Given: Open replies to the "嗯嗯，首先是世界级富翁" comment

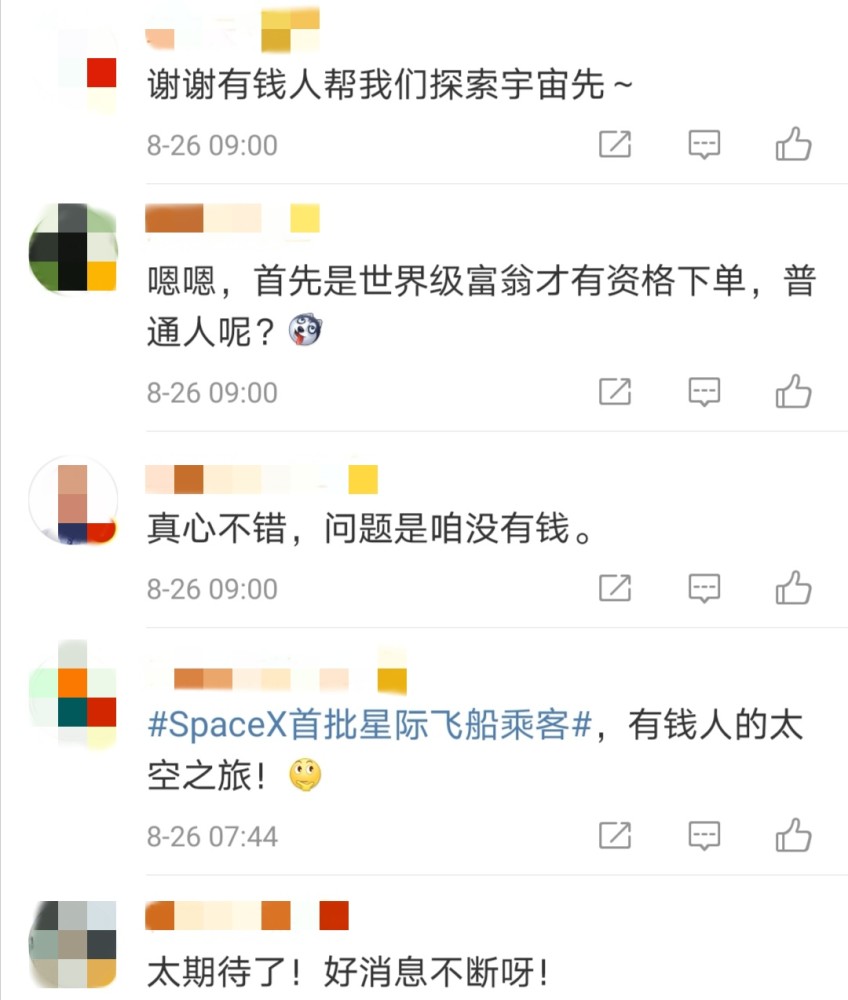Looking at the screenshot, I should coord(704,391).
